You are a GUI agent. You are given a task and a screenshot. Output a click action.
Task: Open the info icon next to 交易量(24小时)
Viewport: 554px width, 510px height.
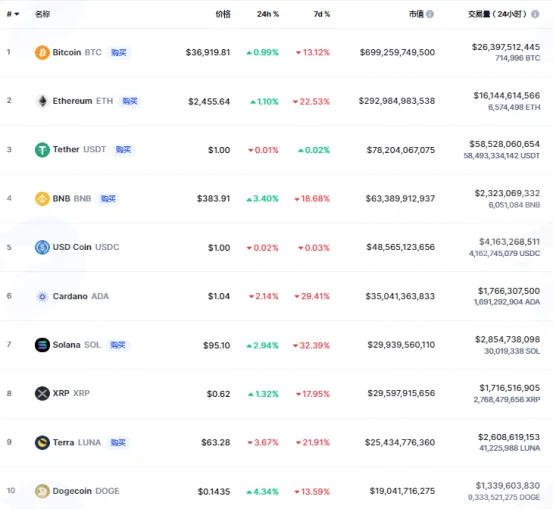point(535,14)
